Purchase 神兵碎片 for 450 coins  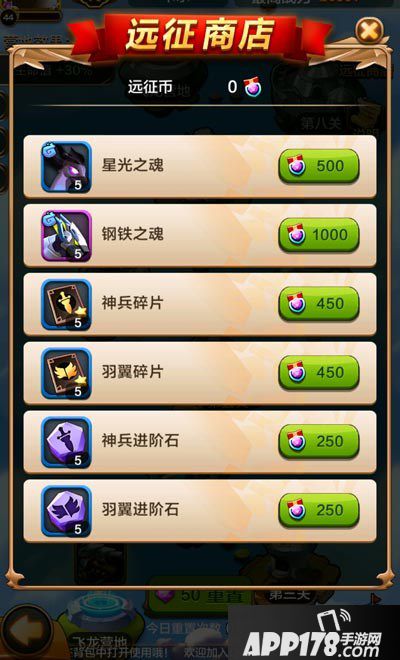(x=319, y=304)
